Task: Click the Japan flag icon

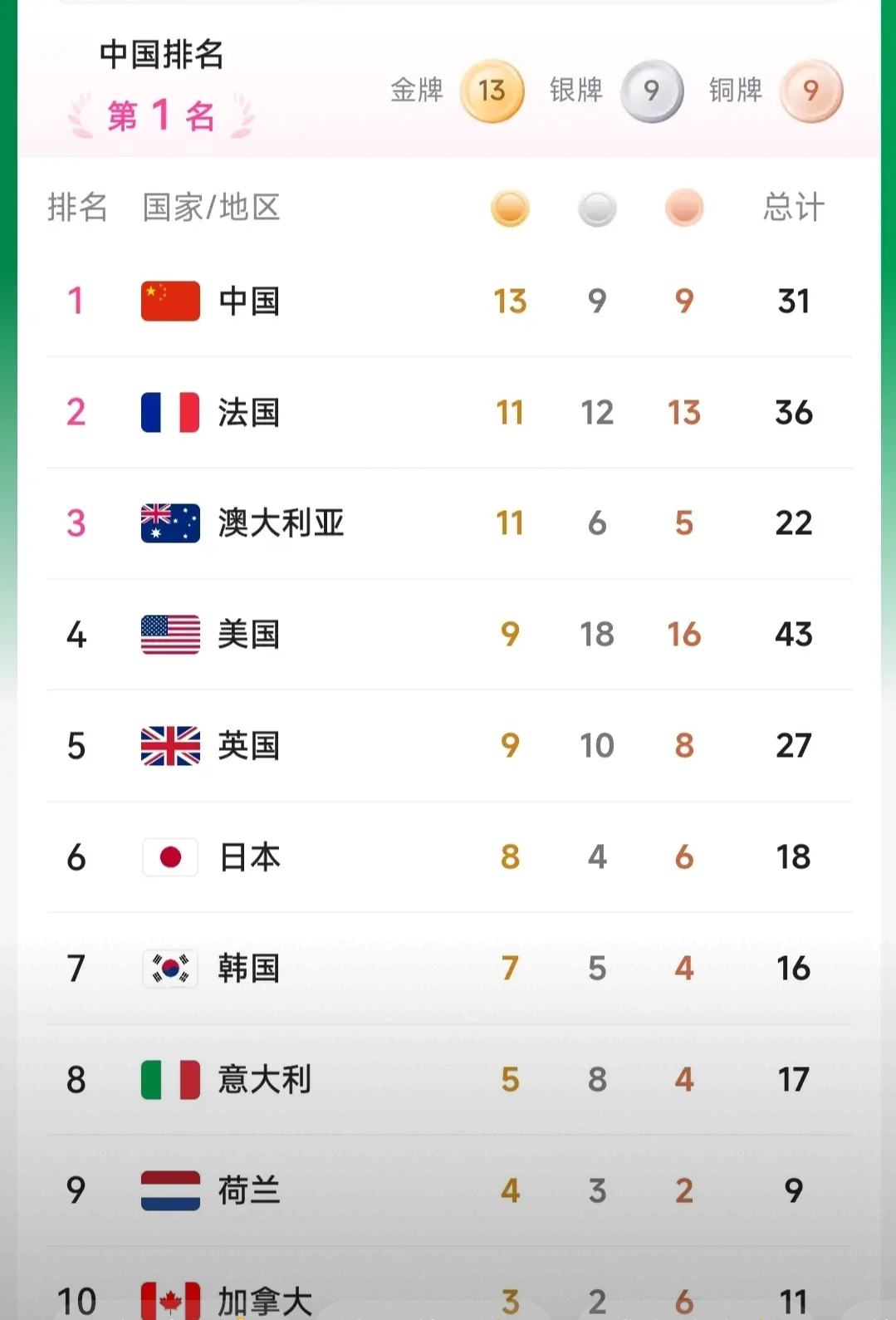Action: [x=169, y=857]
